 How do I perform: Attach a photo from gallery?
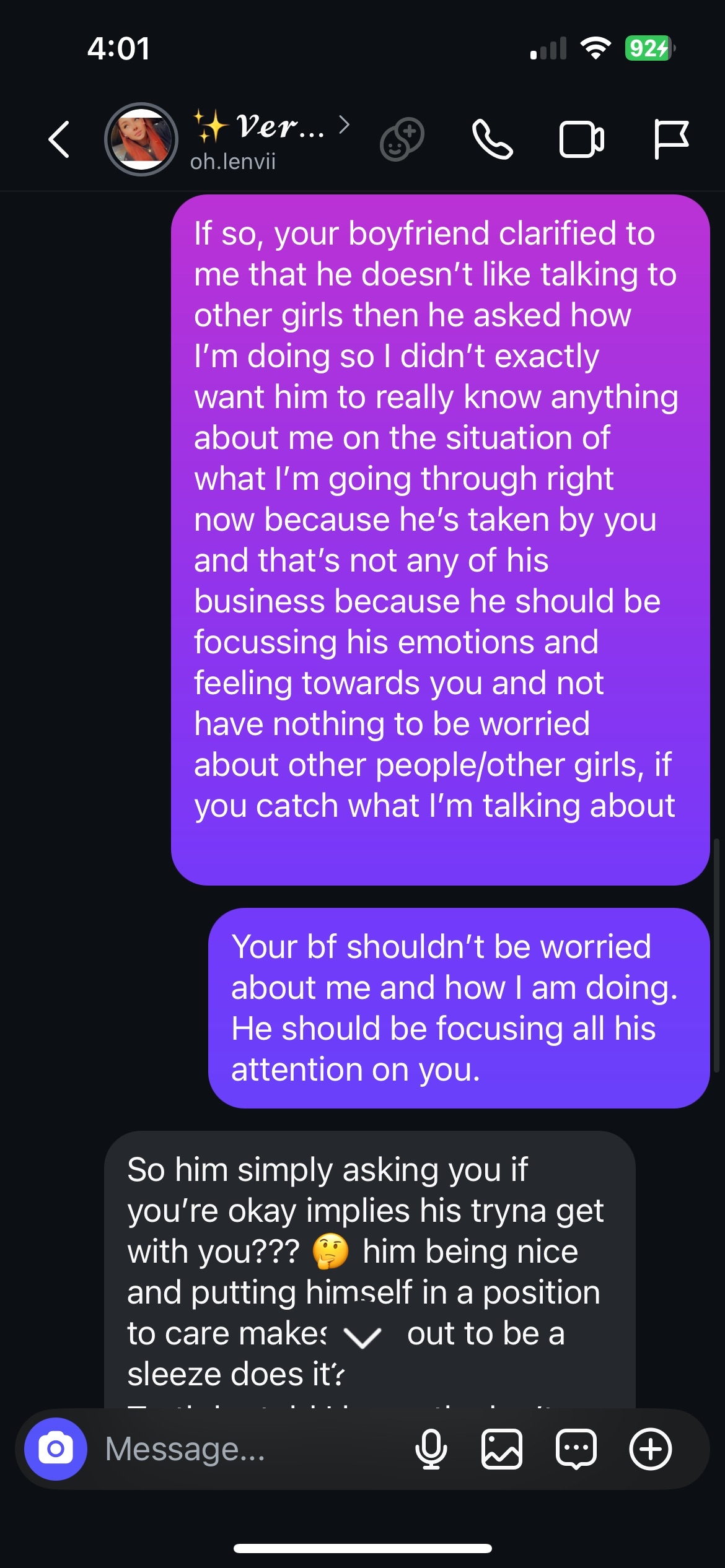point(501,1449)
